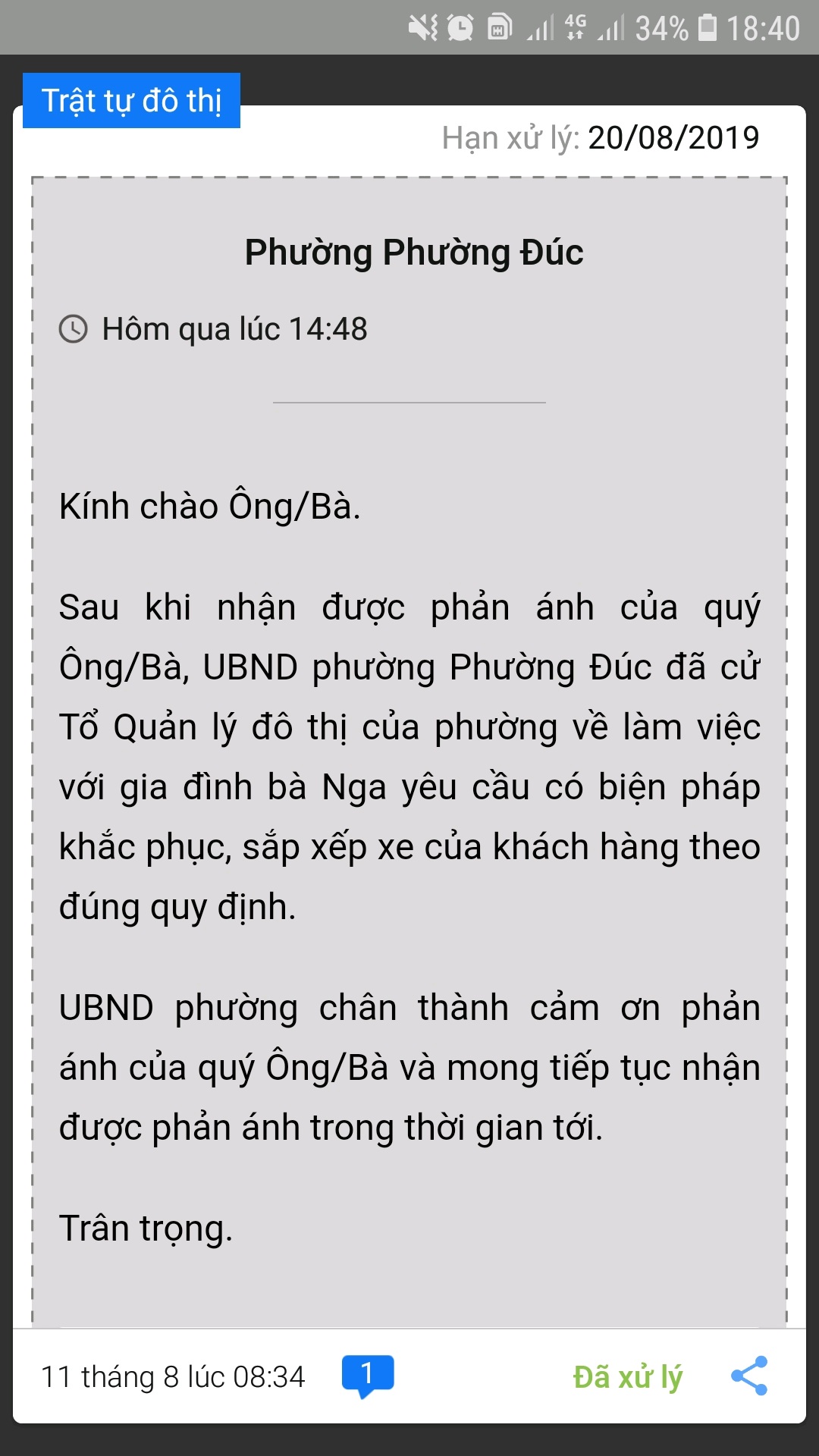
Task: Tap the Đã xử lý status label
Action: 628,1377
